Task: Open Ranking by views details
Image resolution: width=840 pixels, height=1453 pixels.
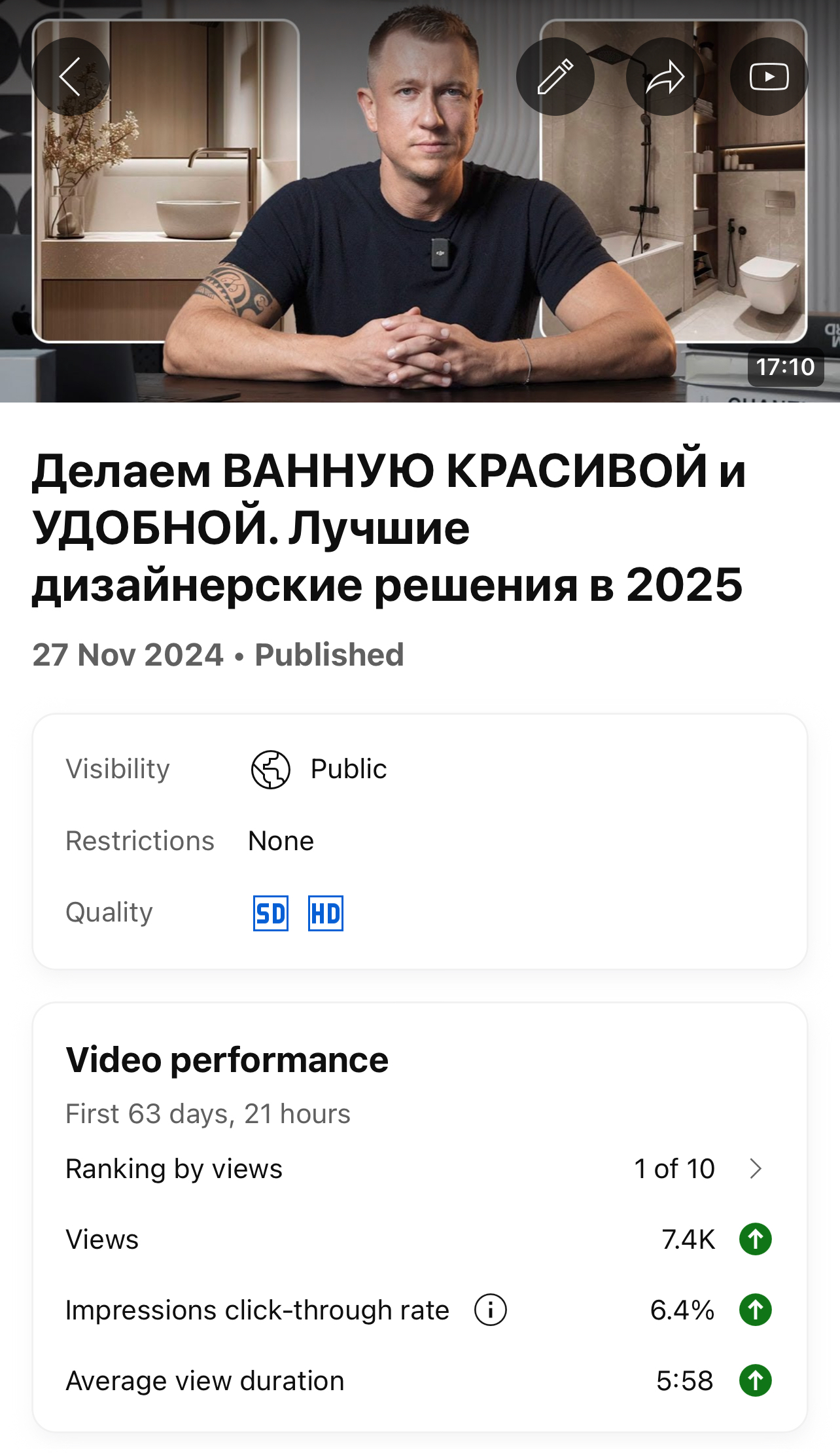Action: (755, 1169)
